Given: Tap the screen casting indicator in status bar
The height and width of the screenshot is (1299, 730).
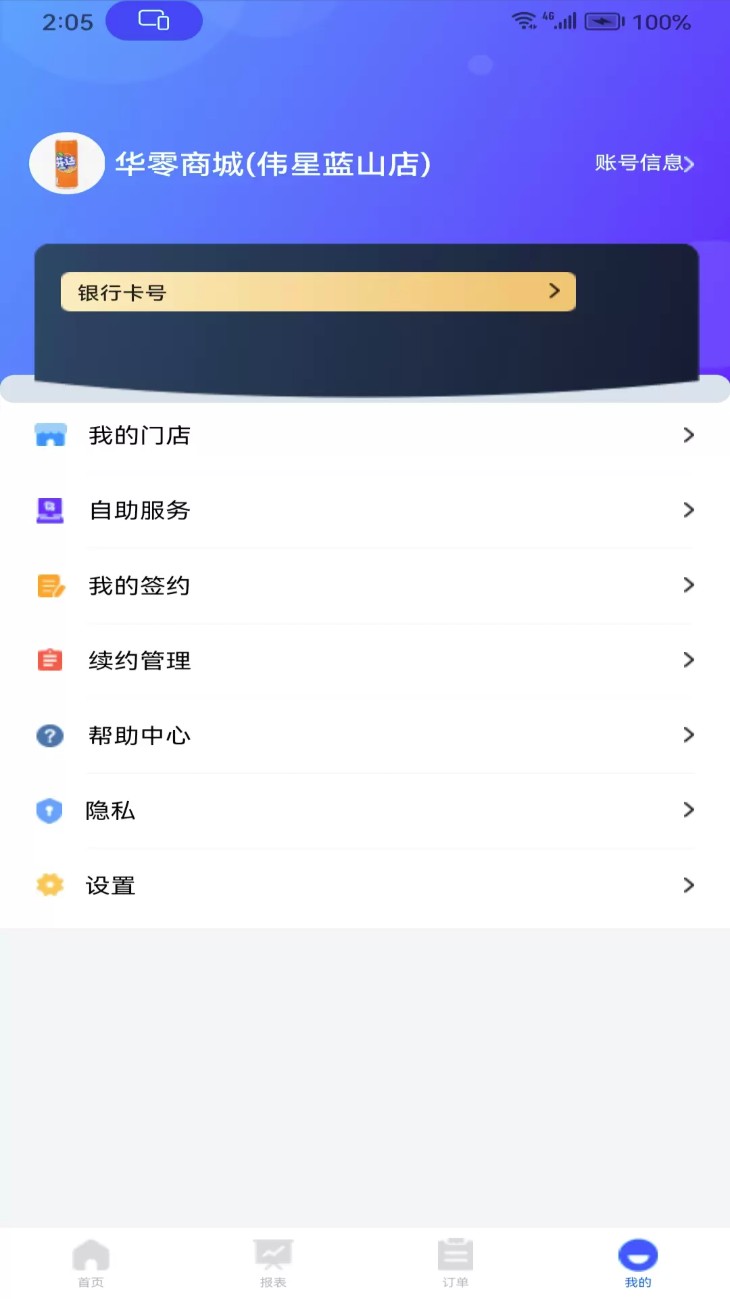Looking at the screenshot, I should pos(153,20).
